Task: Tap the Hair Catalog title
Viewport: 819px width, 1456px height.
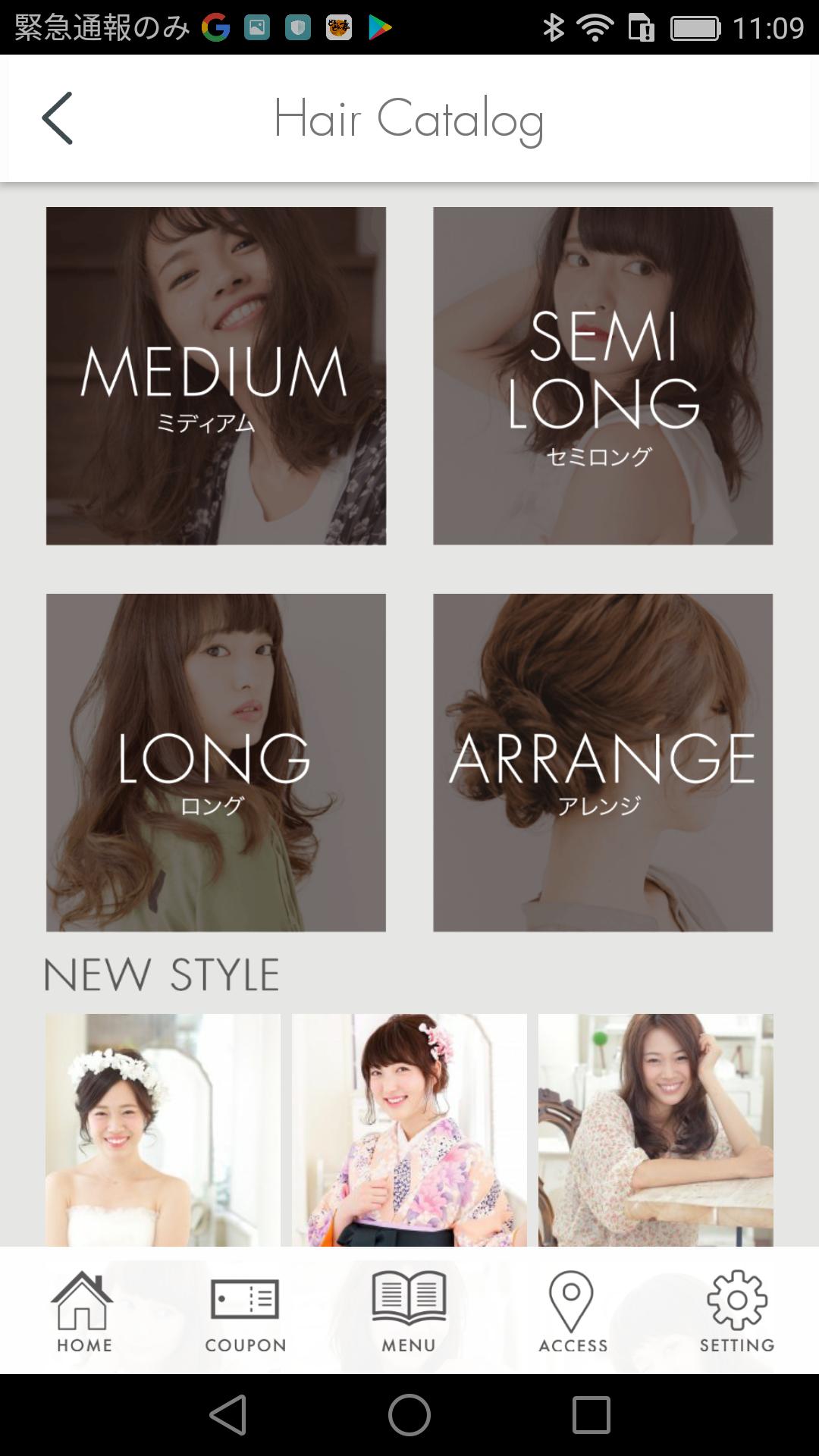Action: click(x=409, y=119)
